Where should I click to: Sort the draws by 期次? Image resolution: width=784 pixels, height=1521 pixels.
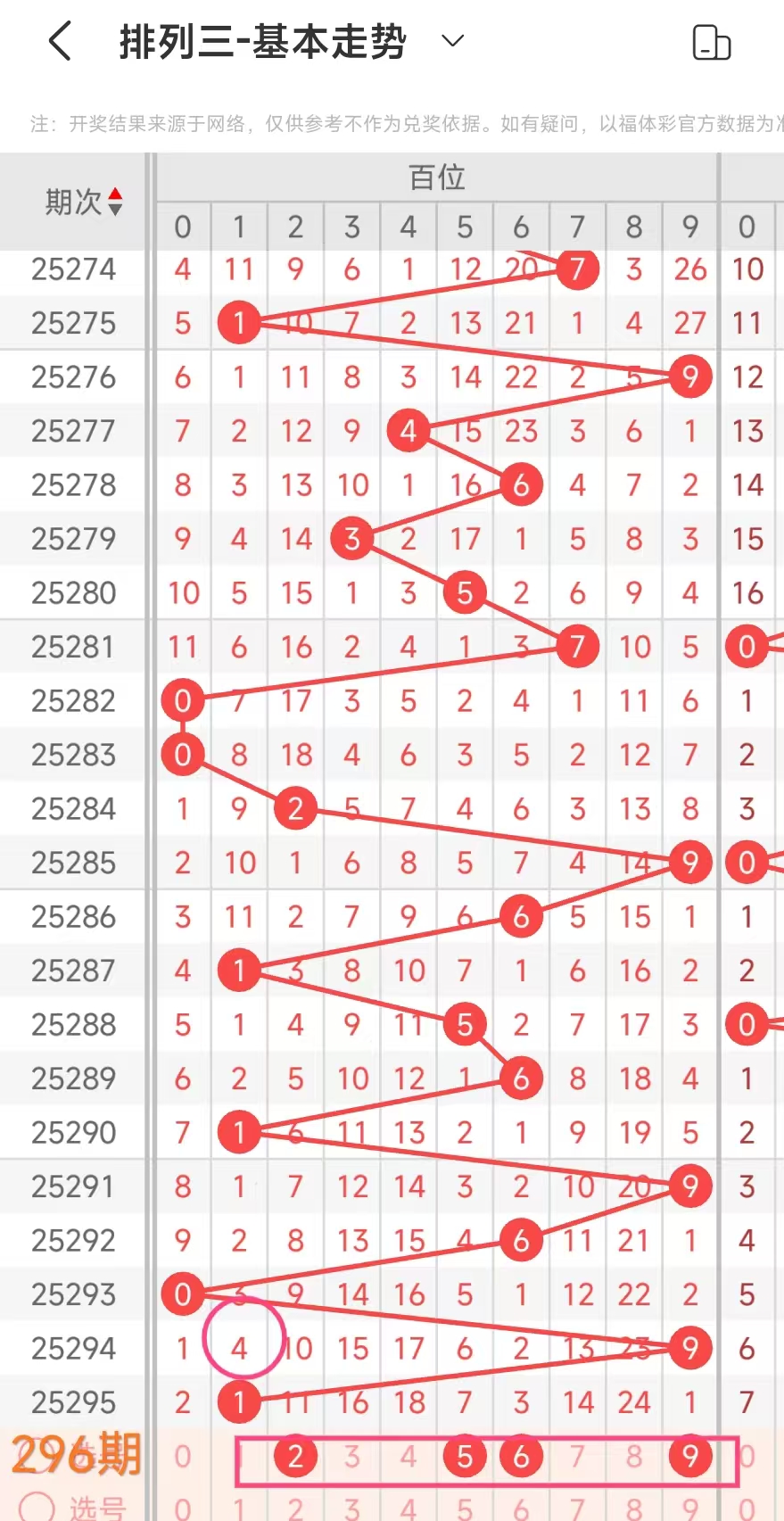[x=115, y=202]
